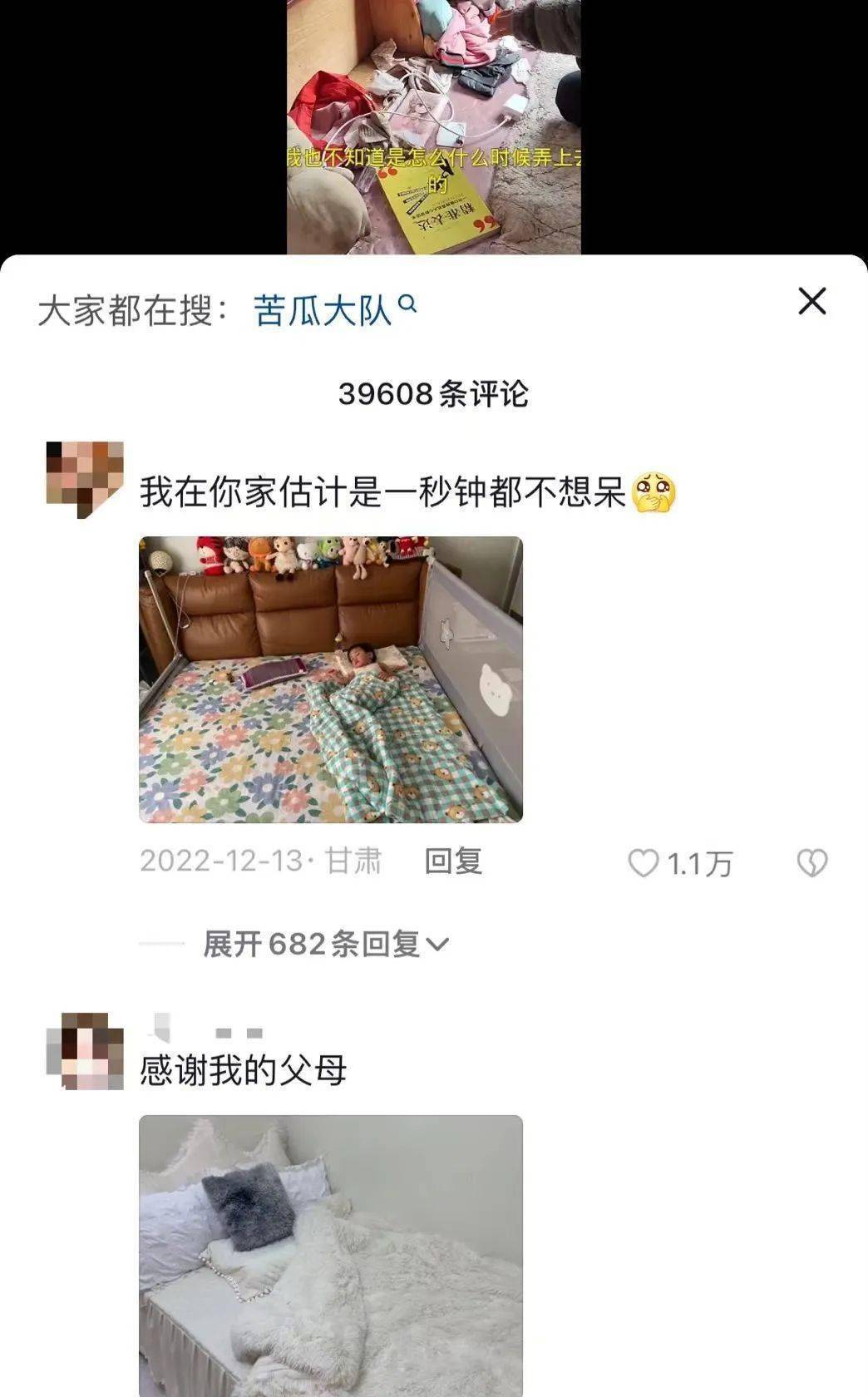Like the comment with 1.1万 likes
This screenshot has height=1397, width=868.
644,863
